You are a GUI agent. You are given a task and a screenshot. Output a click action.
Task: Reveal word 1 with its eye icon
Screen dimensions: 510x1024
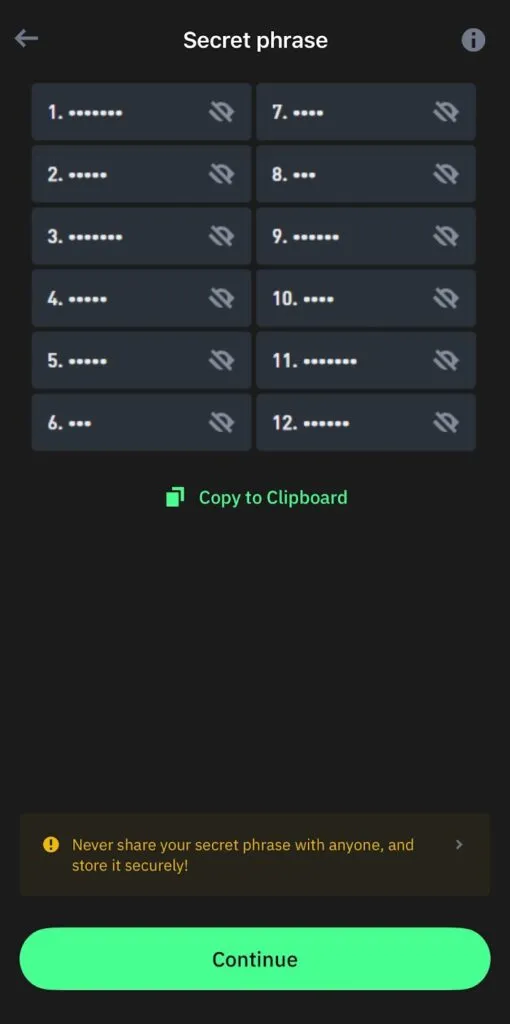pos(221,112)
